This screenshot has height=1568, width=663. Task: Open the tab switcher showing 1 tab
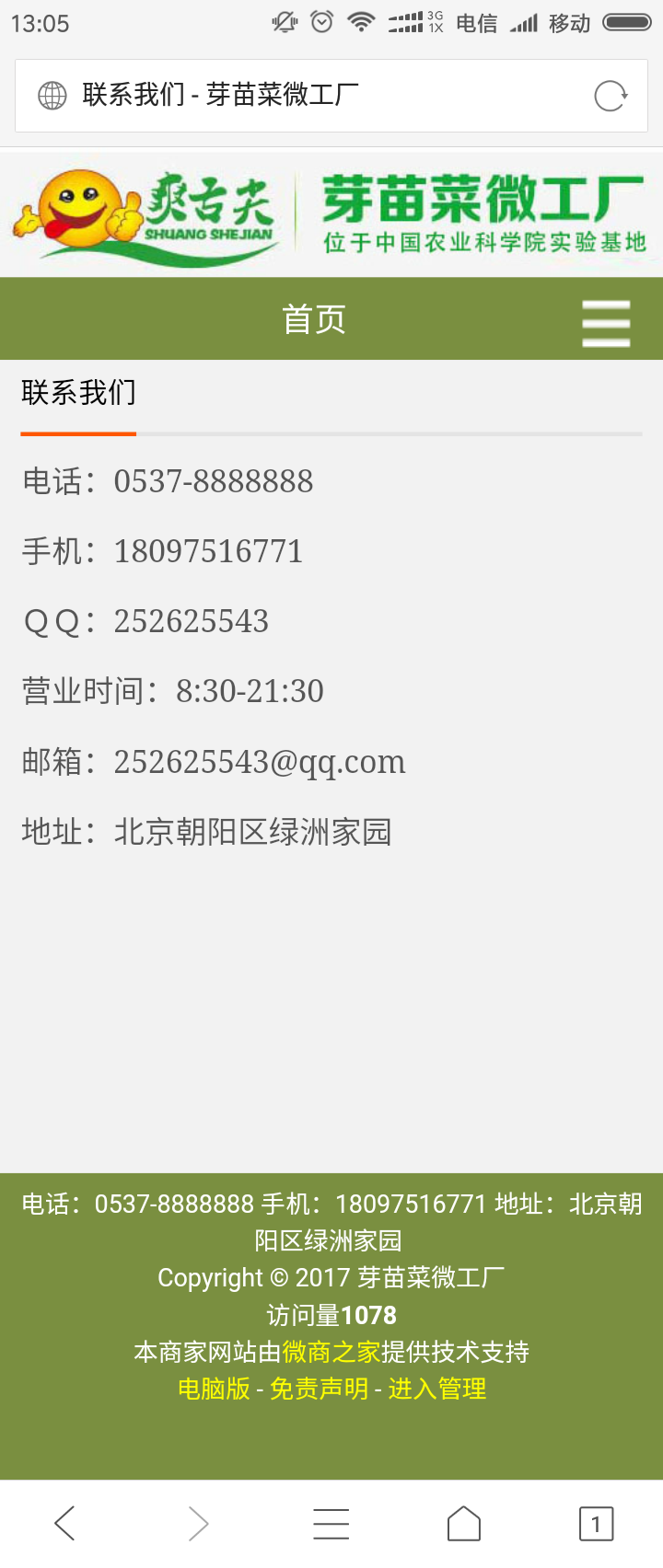(596, 1524)
